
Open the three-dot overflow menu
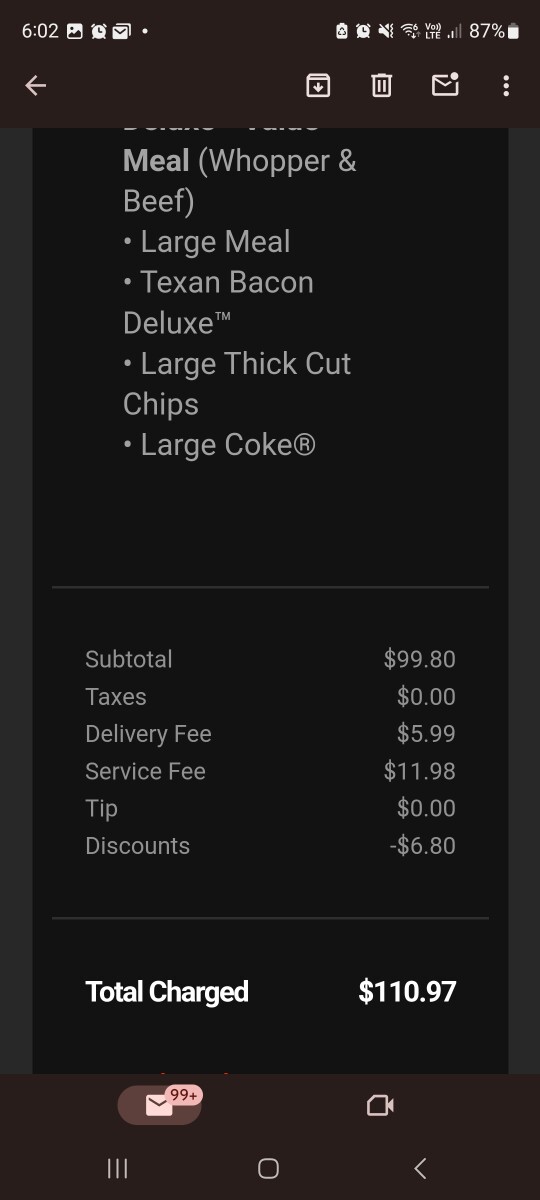(506, 86)
